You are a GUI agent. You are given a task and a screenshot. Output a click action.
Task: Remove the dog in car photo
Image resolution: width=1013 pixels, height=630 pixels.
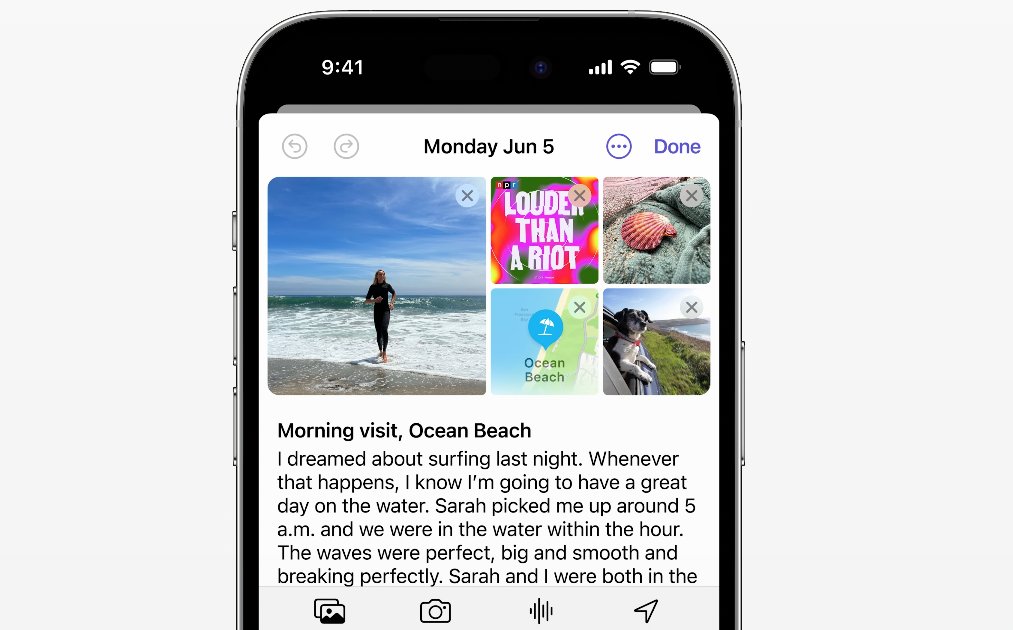(691, 308)
